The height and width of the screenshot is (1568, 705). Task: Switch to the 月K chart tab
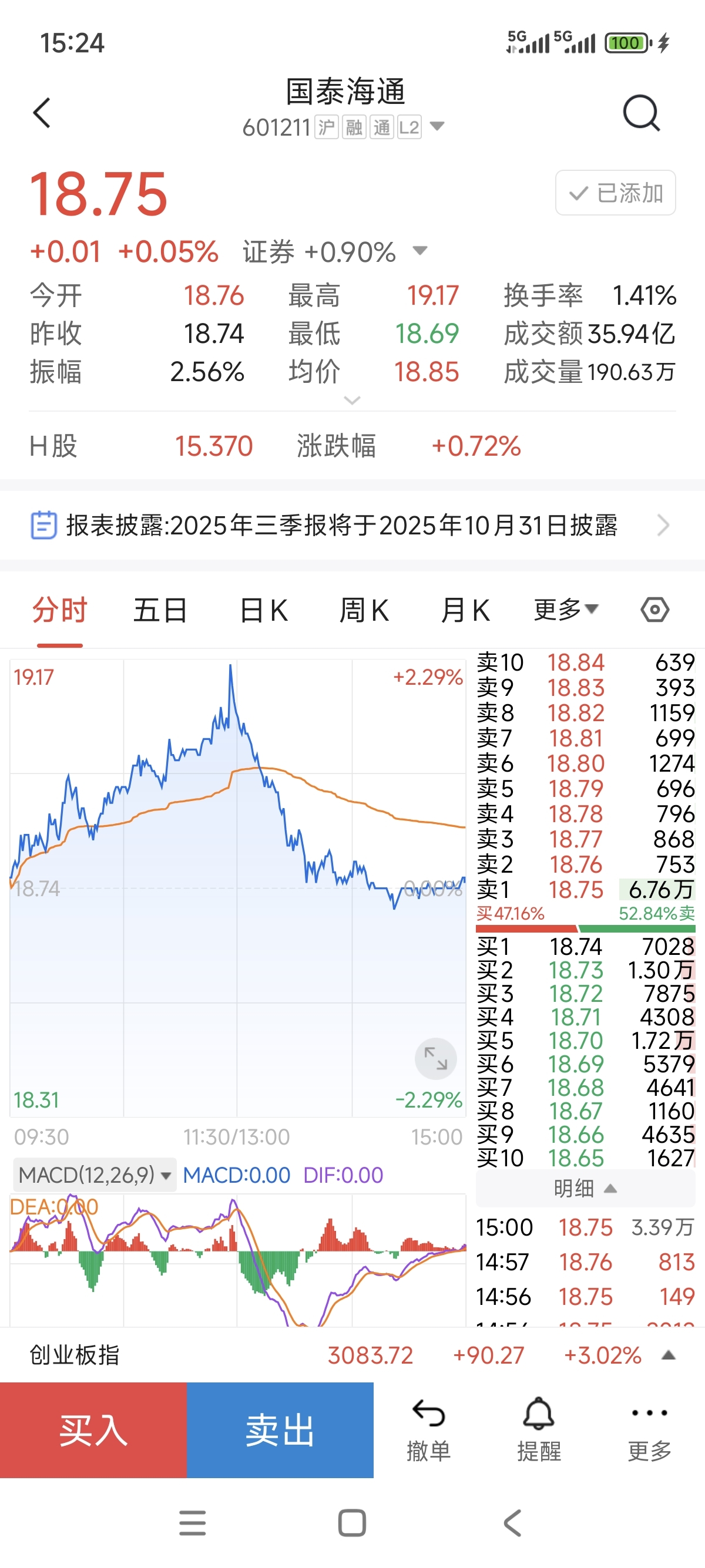(x=465, y=610)
